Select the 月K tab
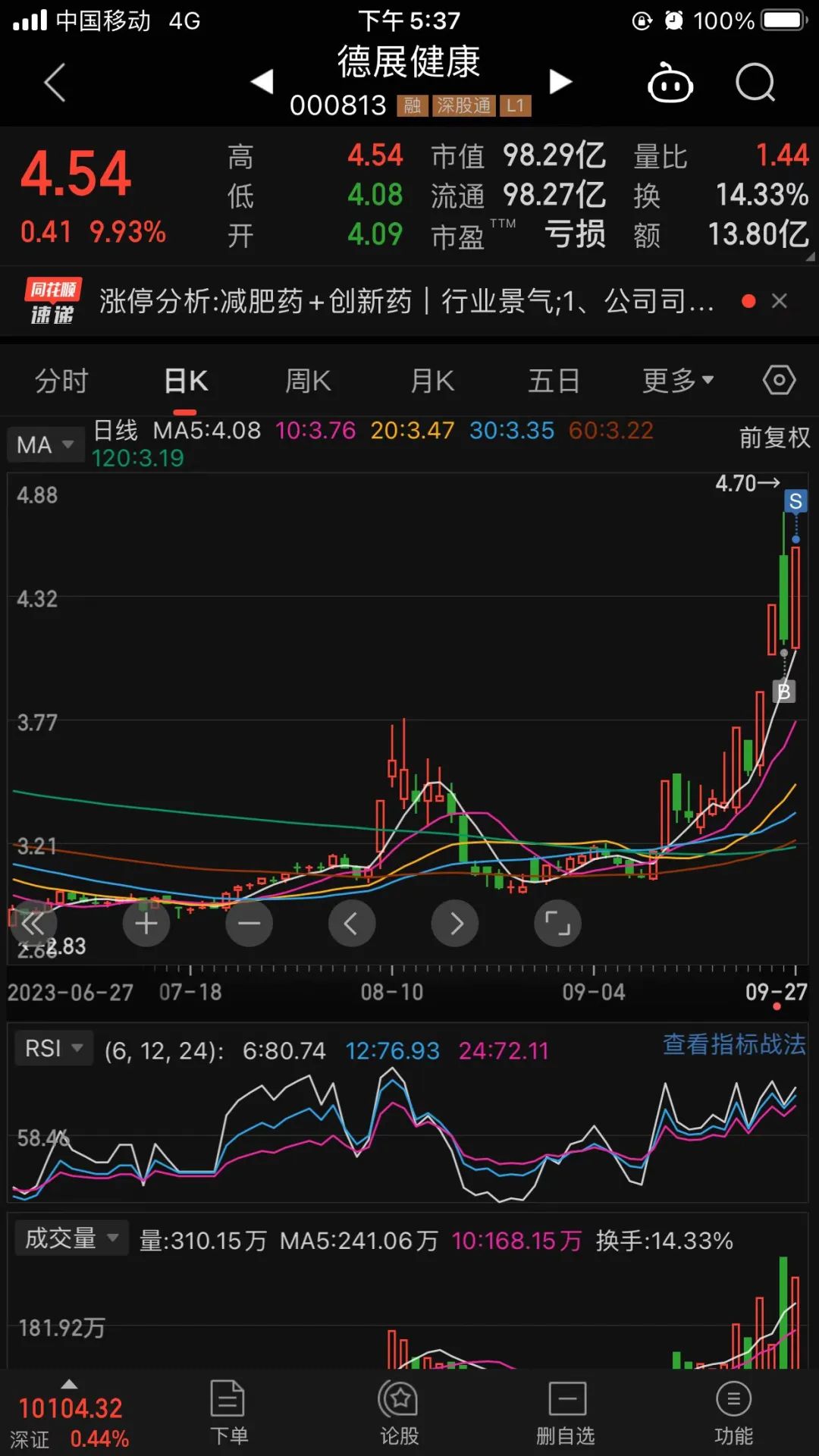 pos(432,381)
